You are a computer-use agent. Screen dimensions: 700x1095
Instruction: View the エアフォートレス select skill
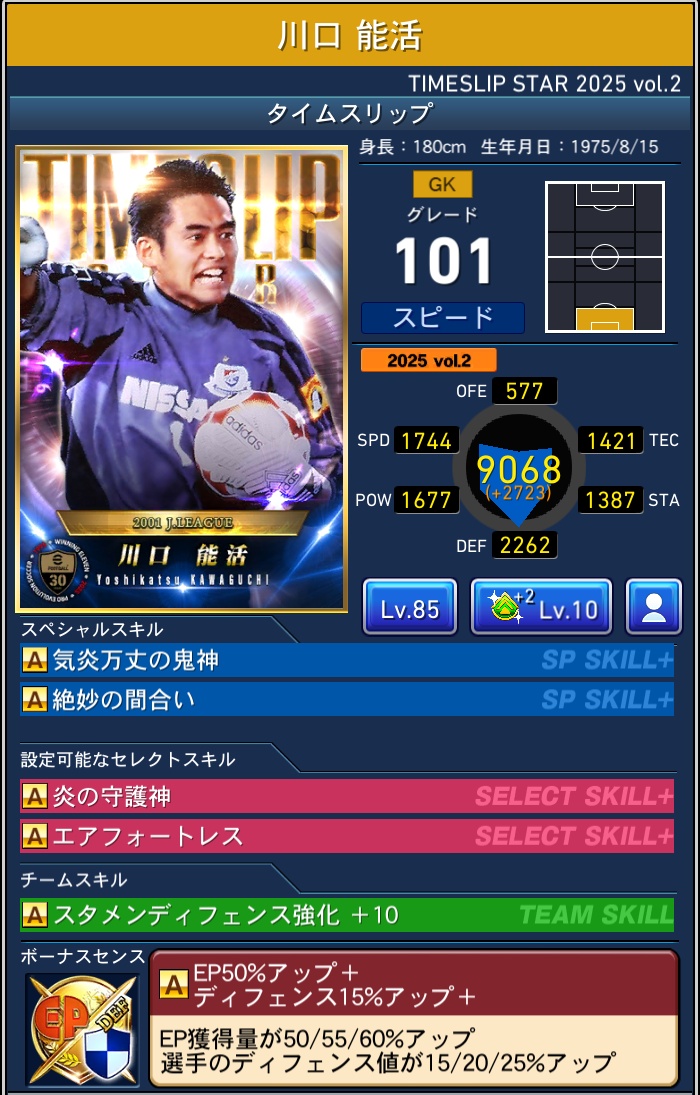[x=346, y=835]
